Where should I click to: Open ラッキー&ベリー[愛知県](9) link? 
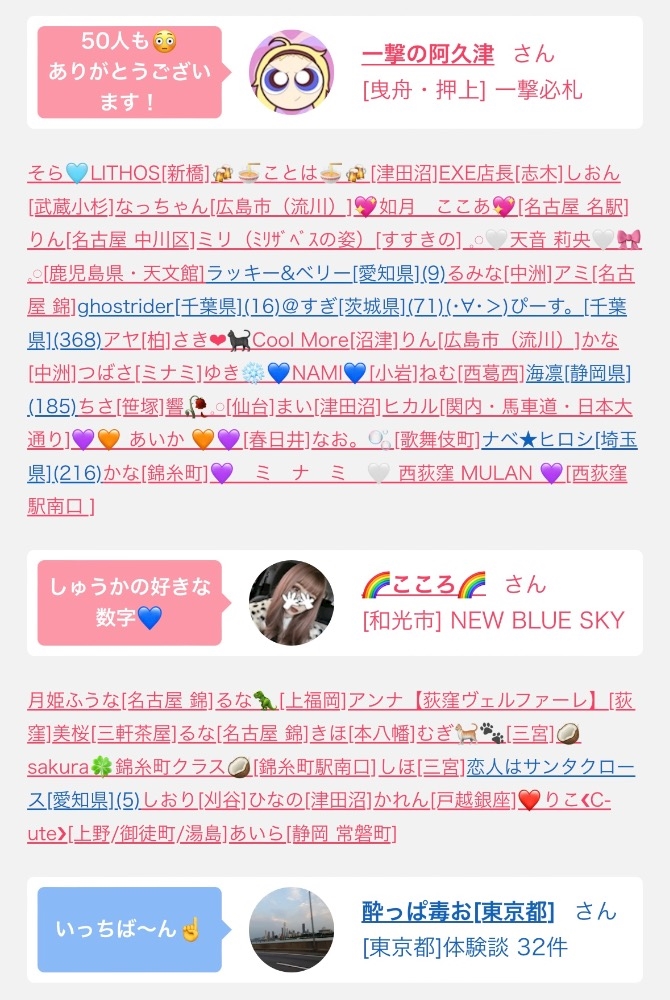326,274
